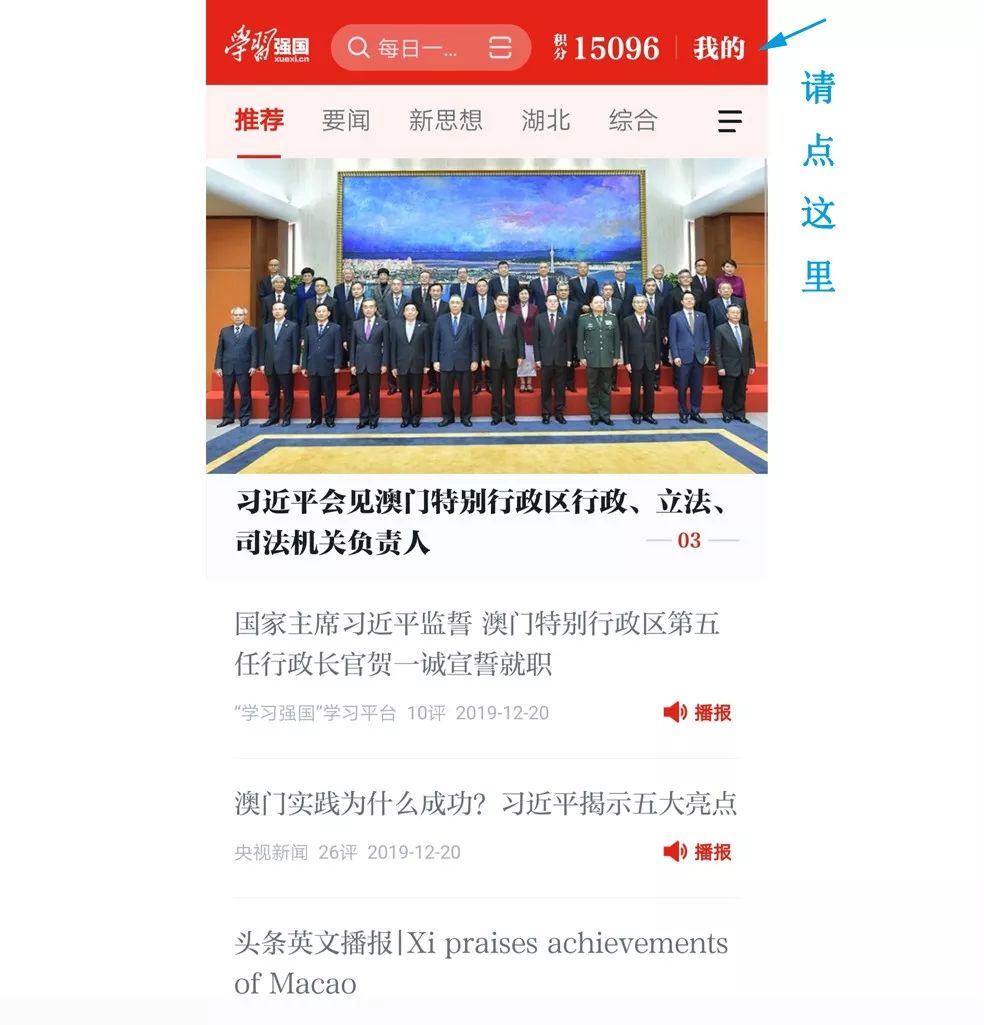Play 播报 for the 贺一诚宣誓就职 article
The height and width of the screenshot is (1025, 984).
pyautogui.click(x=698, y=713)
